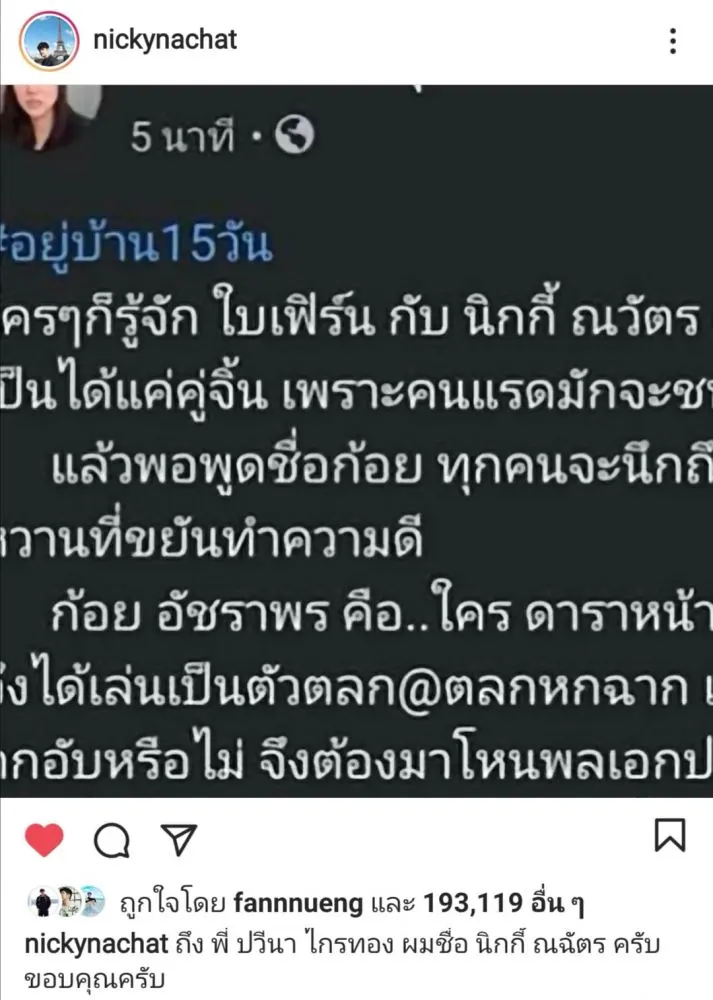Open the post's three-dot options menu
Viewport: 713px width, 1000px height.
tap(673, 41)
